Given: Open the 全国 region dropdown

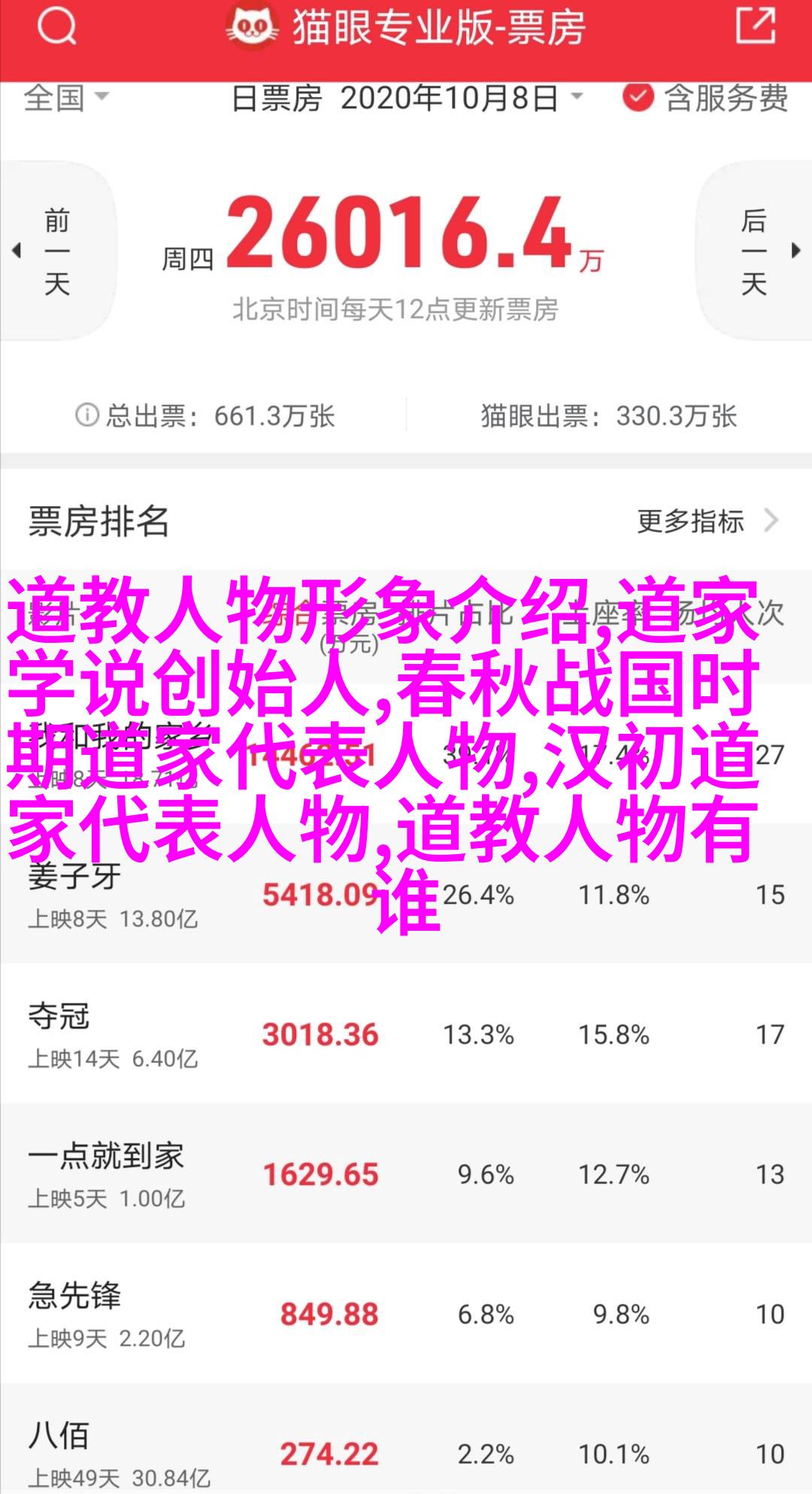Looking at the screenshot, I should click(66, 98).
